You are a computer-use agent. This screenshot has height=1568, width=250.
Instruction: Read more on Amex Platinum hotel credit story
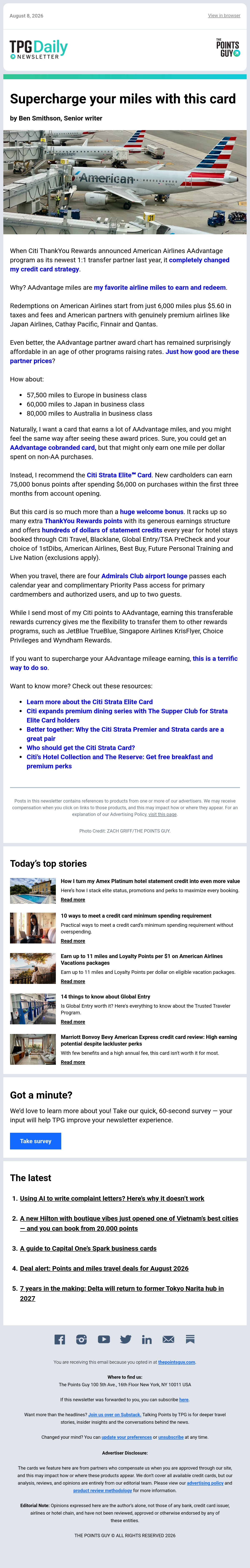pos(73,900)
